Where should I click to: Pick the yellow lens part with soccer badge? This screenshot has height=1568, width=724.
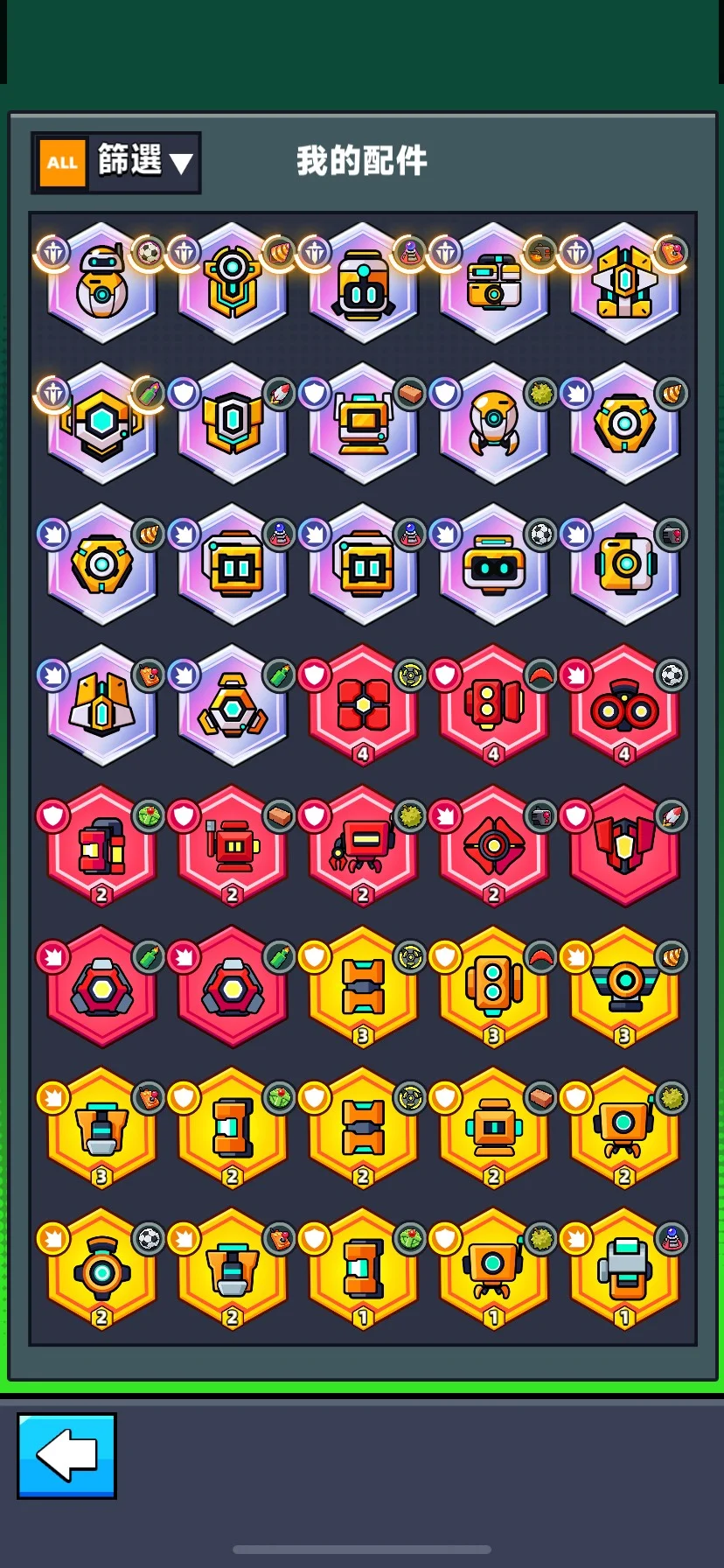tap(101, 1269)
